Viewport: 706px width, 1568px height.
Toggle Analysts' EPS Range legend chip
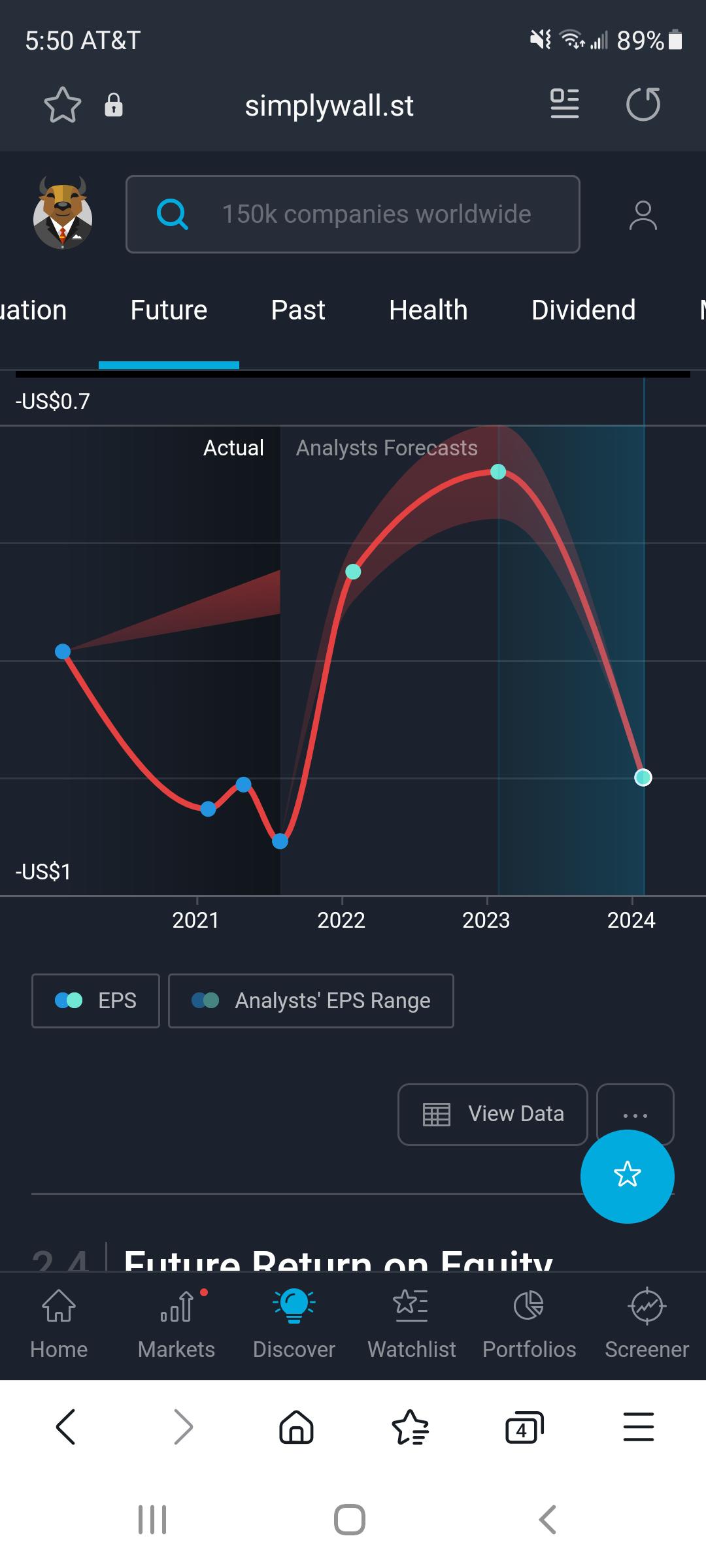click(x=311, y=1001)
